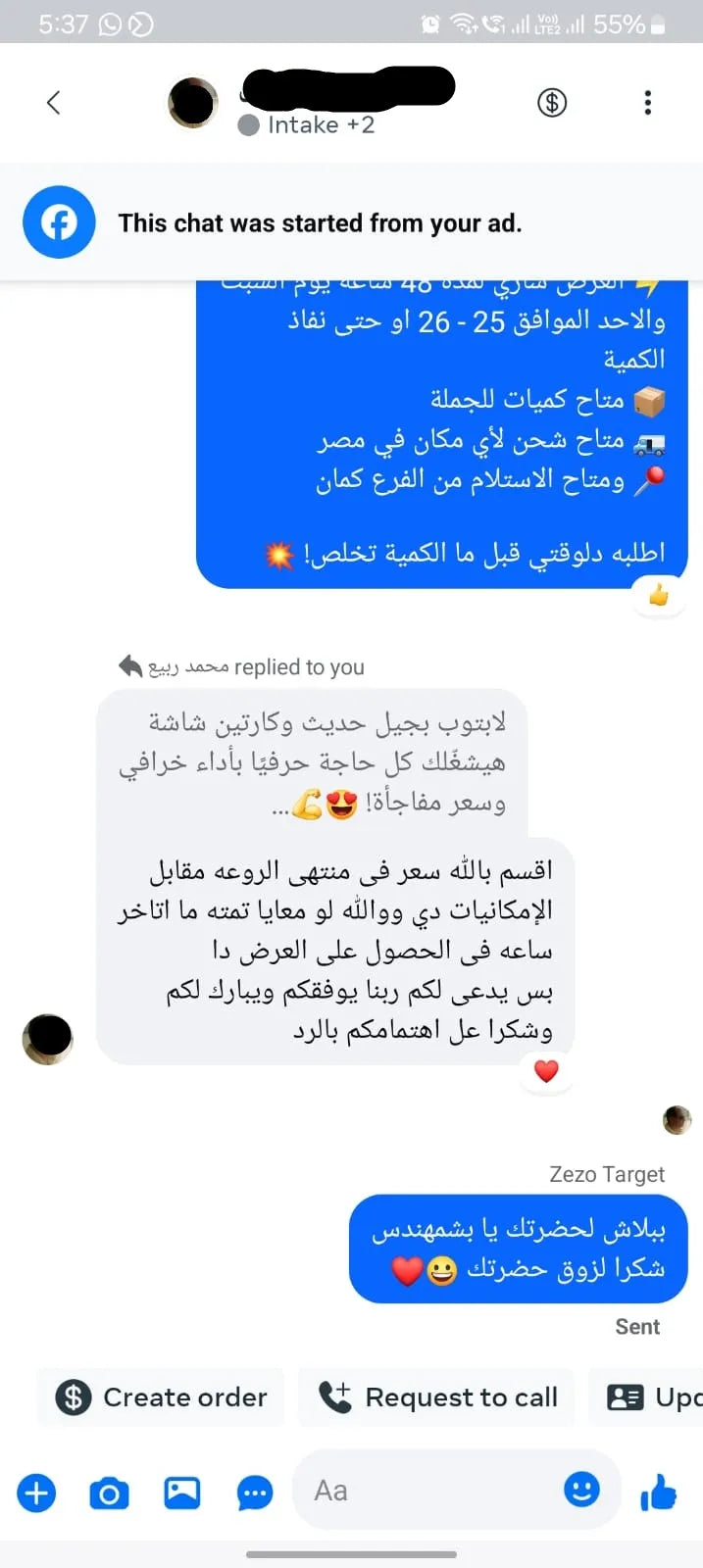Open saved replies speech bubble icon
This screenshot has width=703, height=1568.
click(x=255, y=1493)
